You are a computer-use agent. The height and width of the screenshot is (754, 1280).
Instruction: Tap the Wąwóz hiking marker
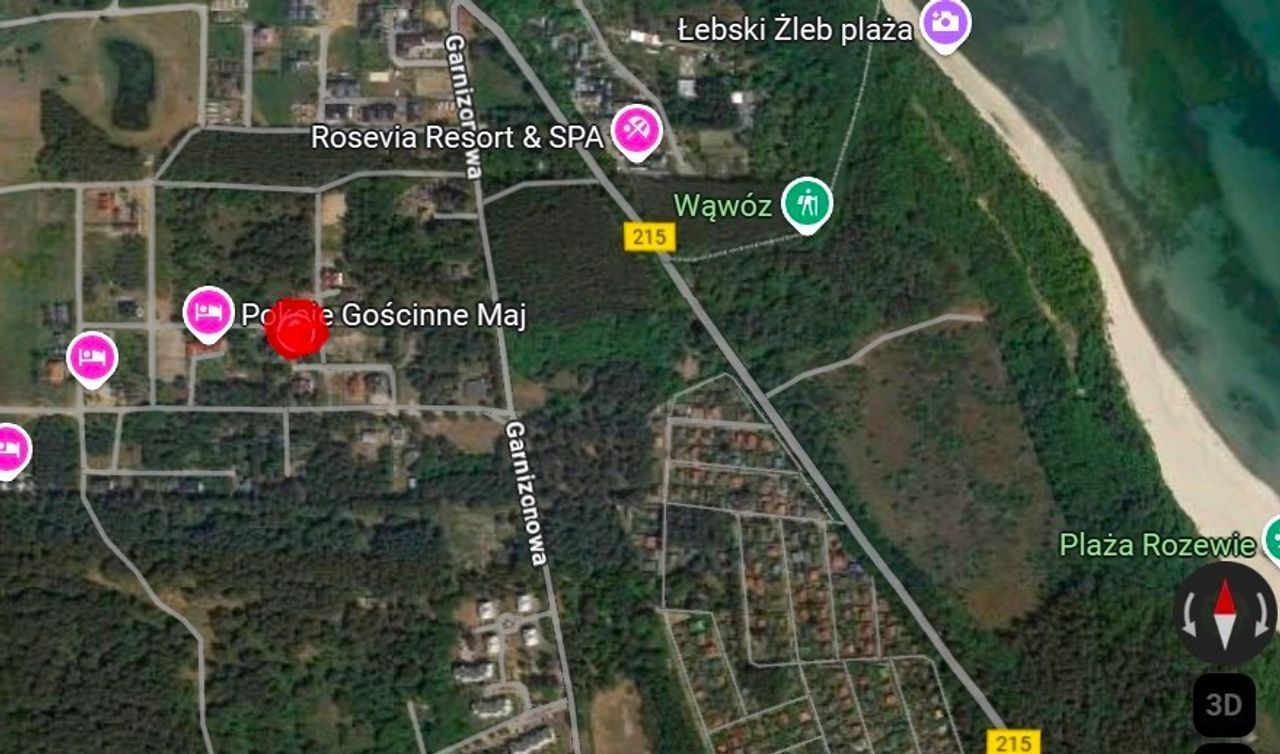point(807,204)
